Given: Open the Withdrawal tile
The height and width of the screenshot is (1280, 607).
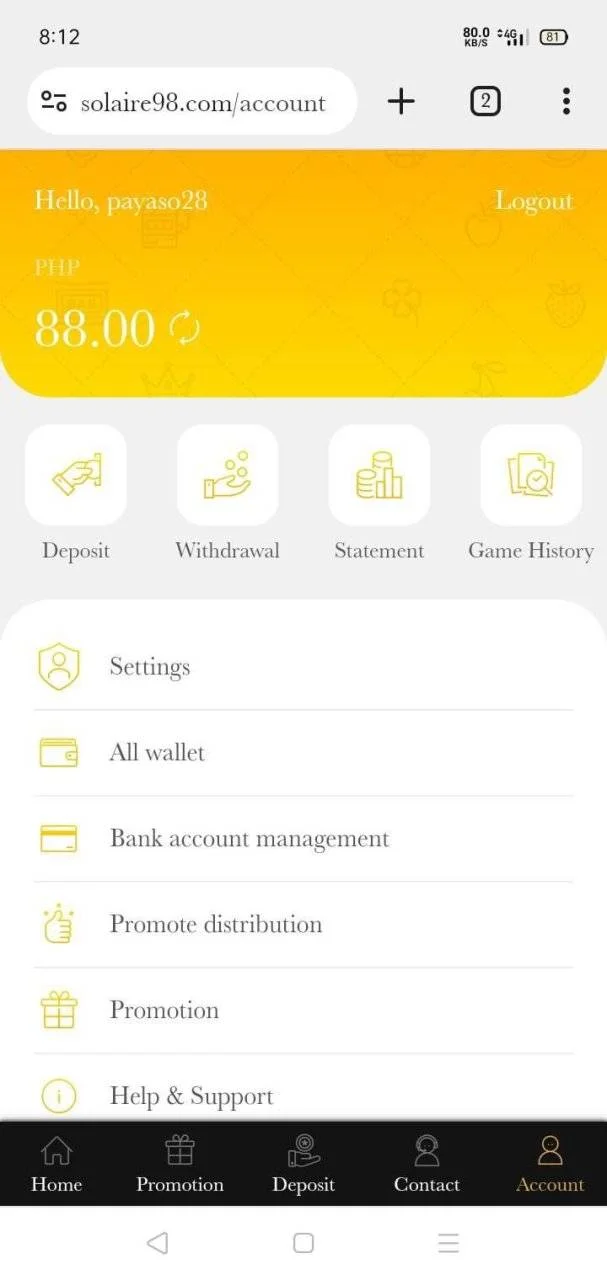Looking at the screenshot, I should [227, 476].
